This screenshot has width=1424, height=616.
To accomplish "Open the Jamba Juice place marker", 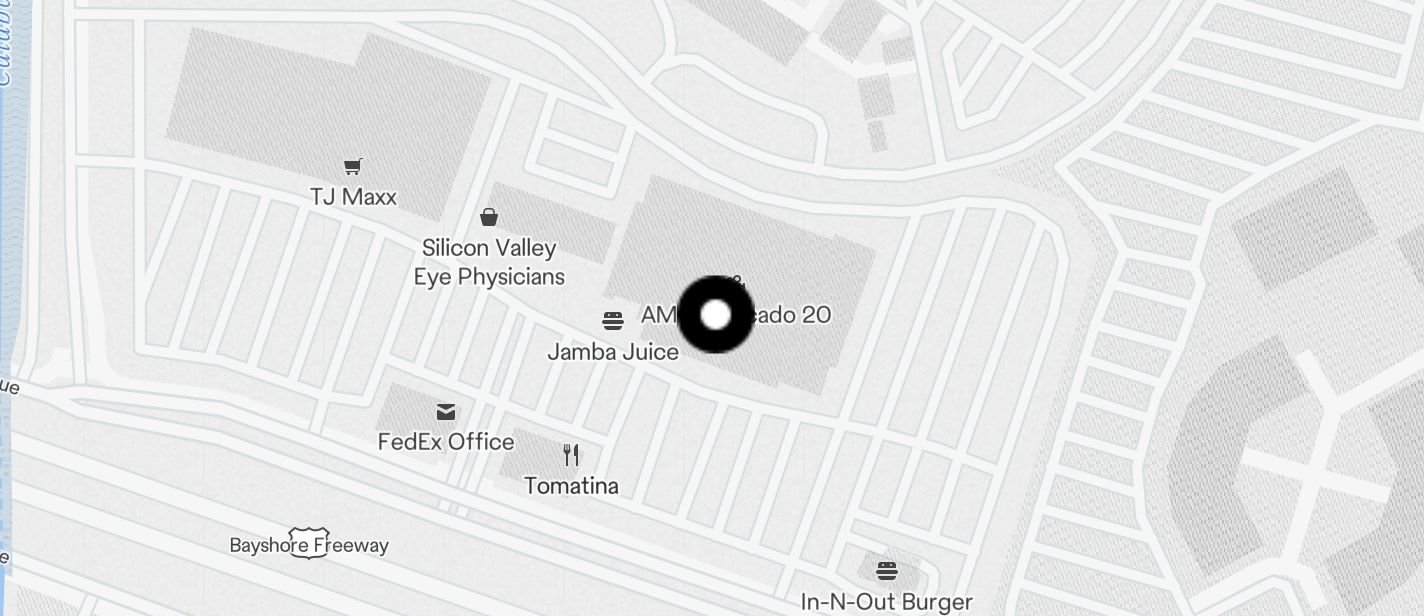I will (x=613, y=321).
